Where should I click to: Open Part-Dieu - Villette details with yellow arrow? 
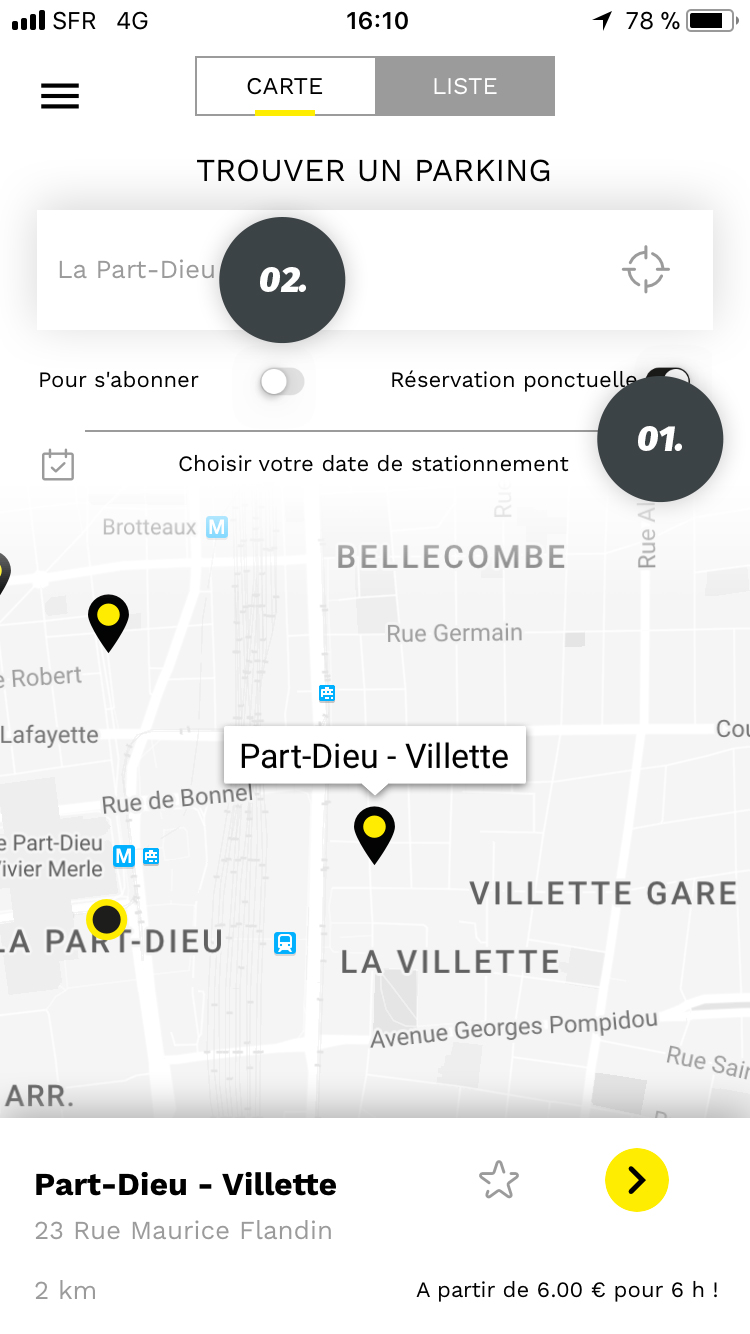(x=636, y=1180)
